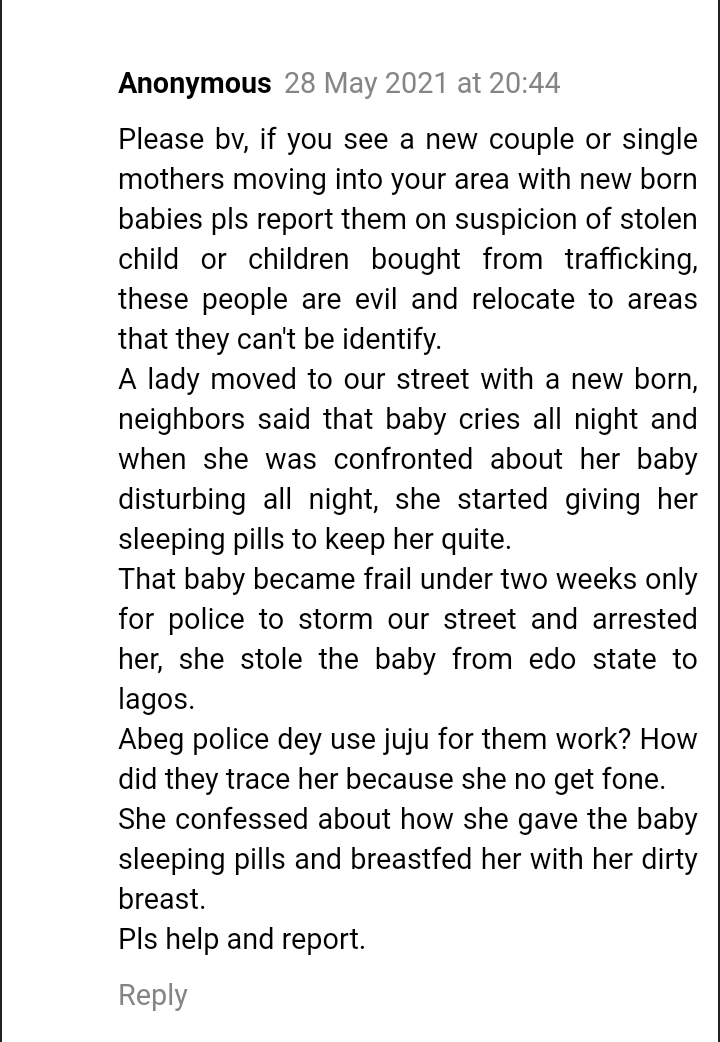Screen dimensions: 720x1042
Task: Reply to the Anonymous comment
Action: [153, 995]
